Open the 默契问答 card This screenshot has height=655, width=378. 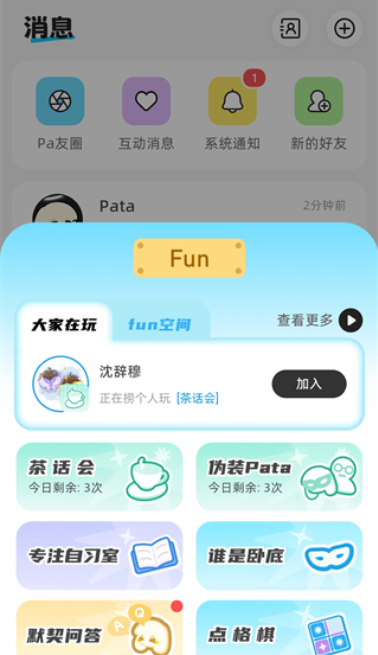click(x=99, y=628)
